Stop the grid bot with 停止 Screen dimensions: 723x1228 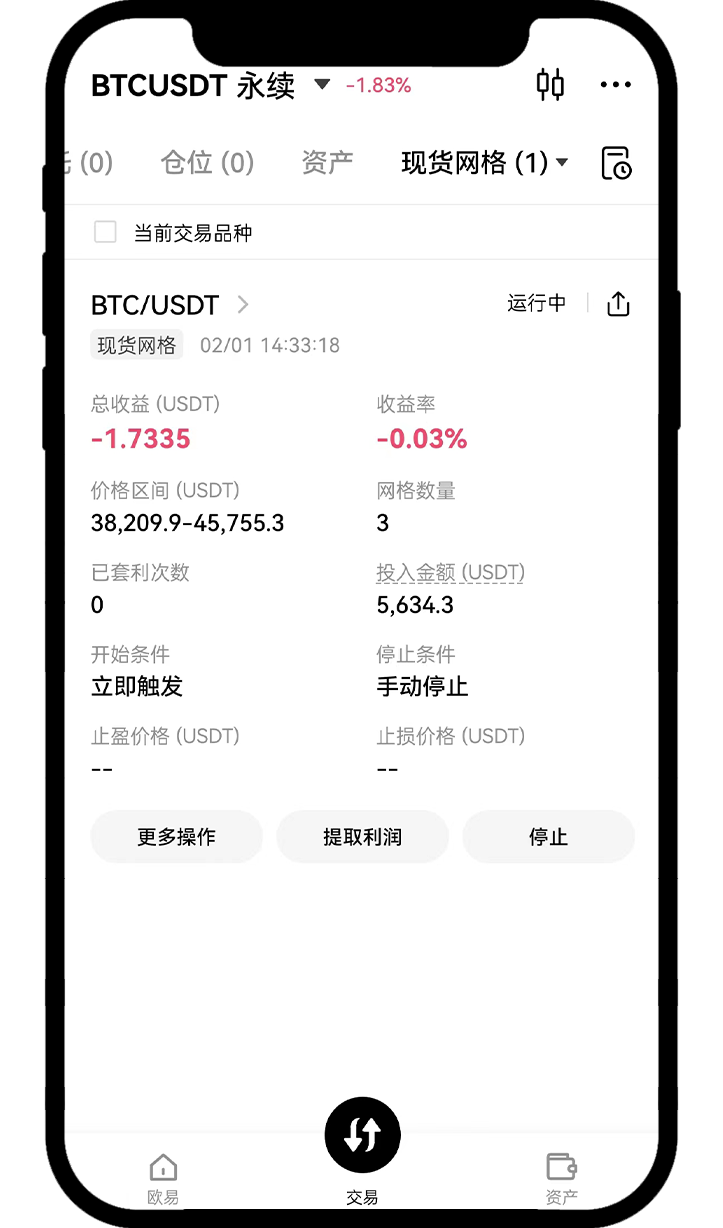pos(548,837)
